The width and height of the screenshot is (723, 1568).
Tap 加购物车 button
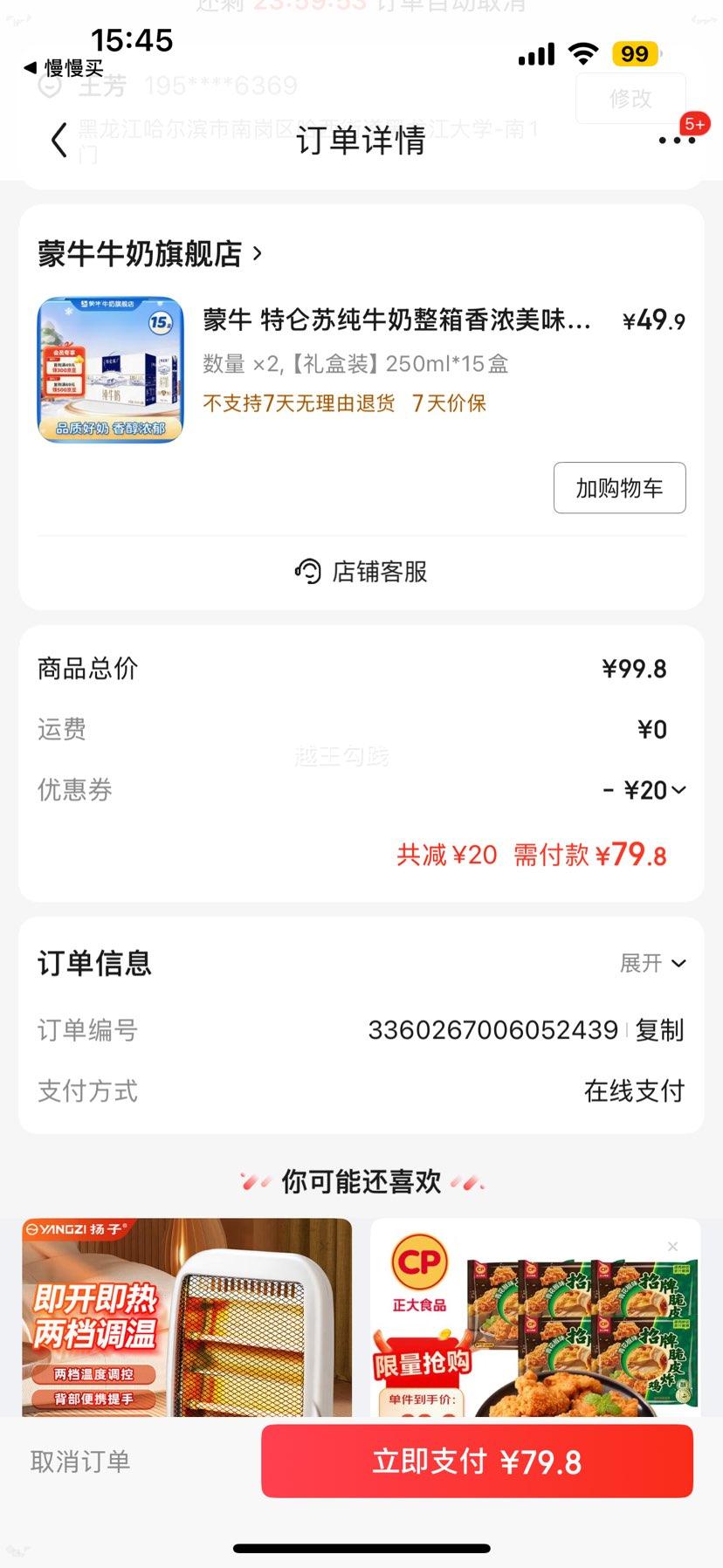tap(619, 488)
